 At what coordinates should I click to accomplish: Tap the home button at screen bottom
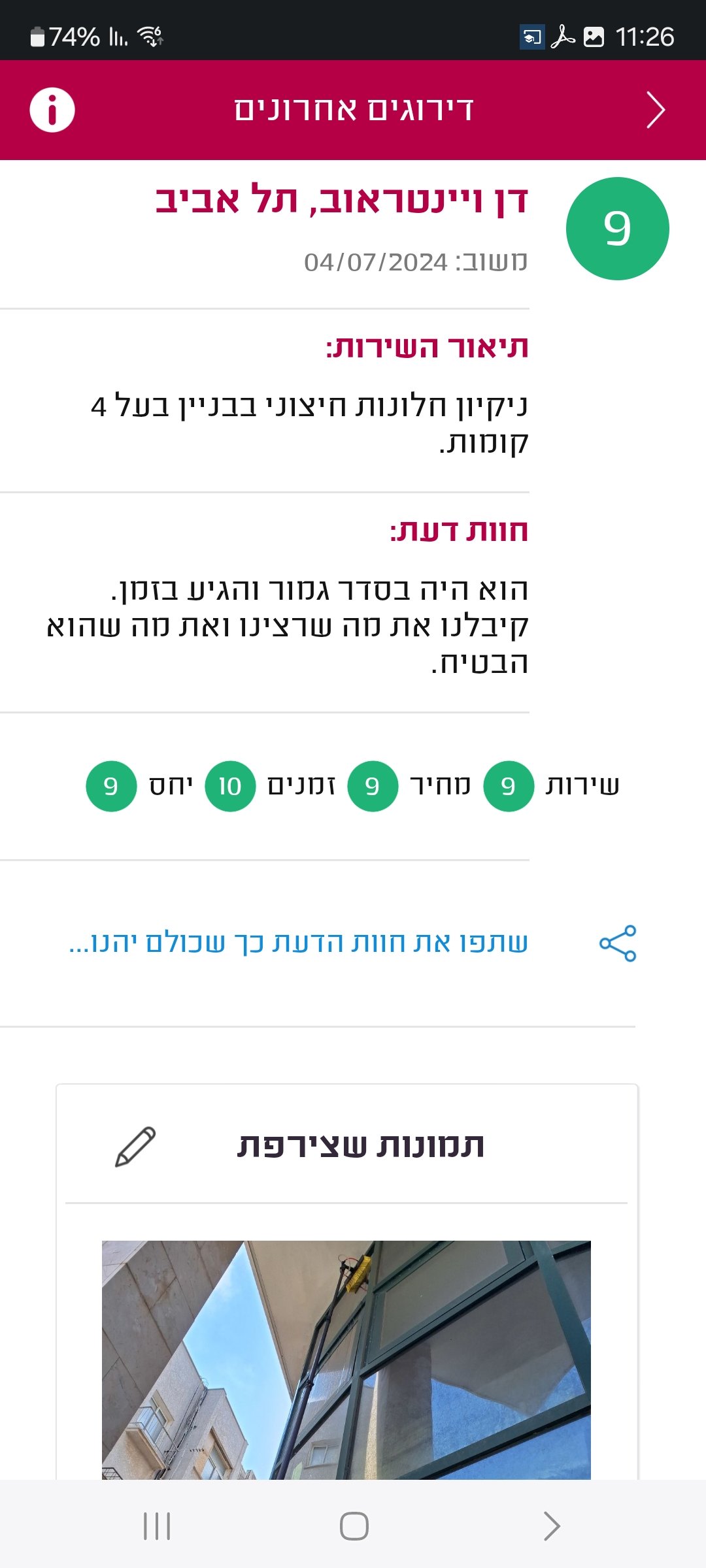tap(353, 1527)
